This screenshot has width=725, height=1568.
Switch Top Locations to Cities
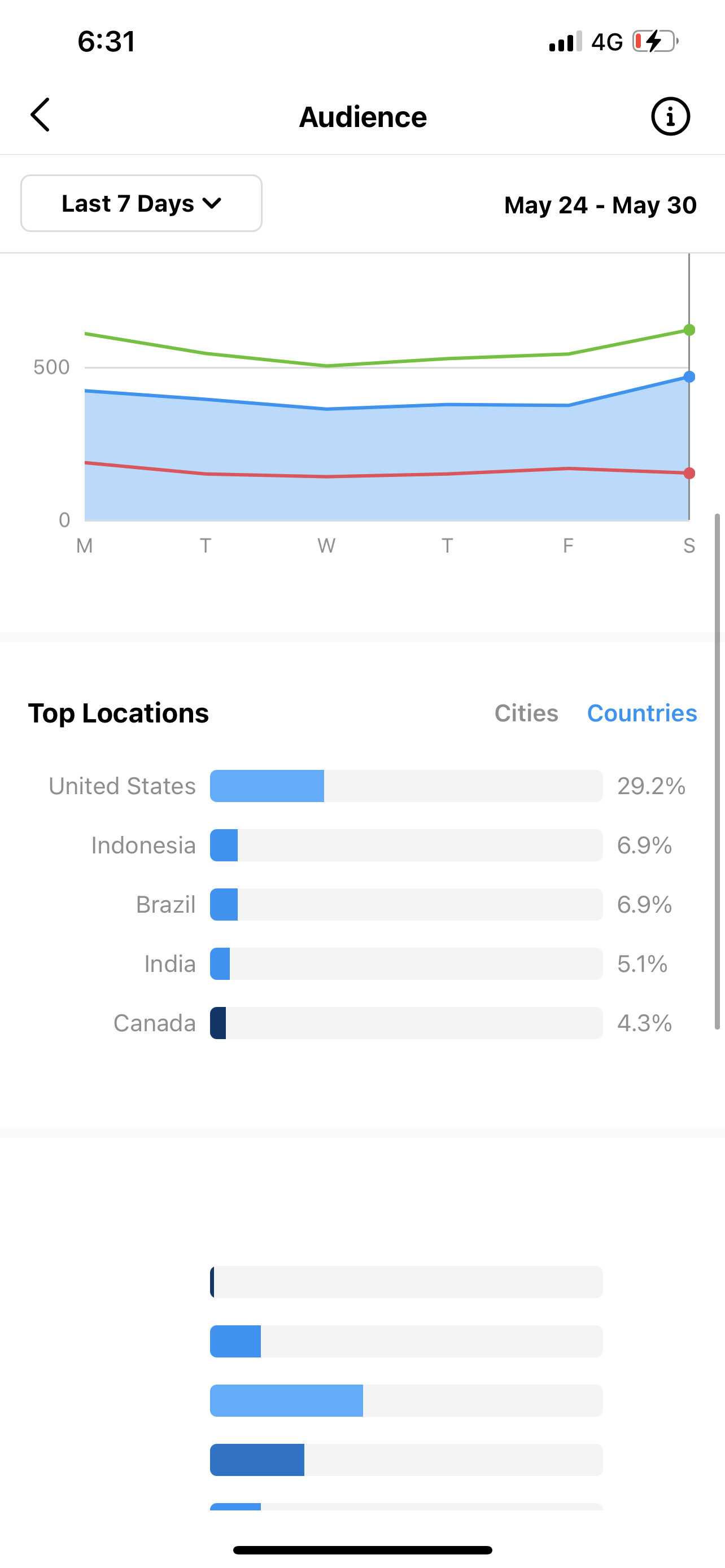click(x=526, y=713)
